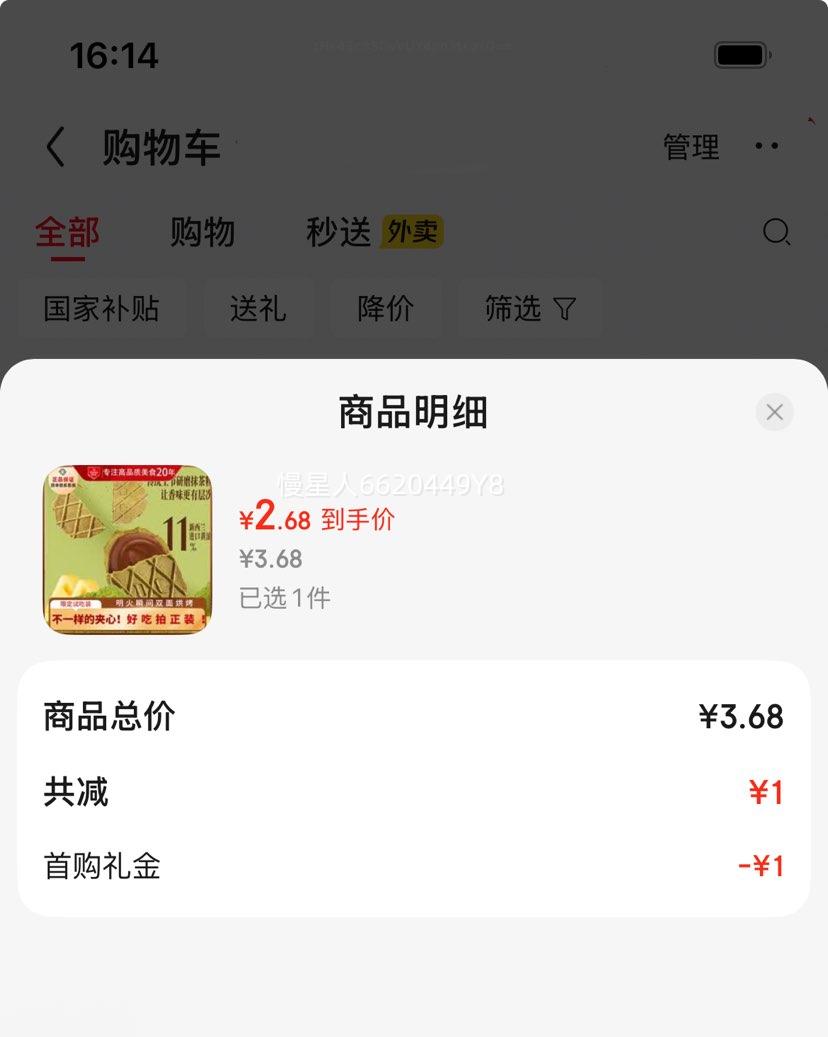Screen dimensions: 828x1037
Task: Open the product image thumbnail
Action: tap(127, 549)
